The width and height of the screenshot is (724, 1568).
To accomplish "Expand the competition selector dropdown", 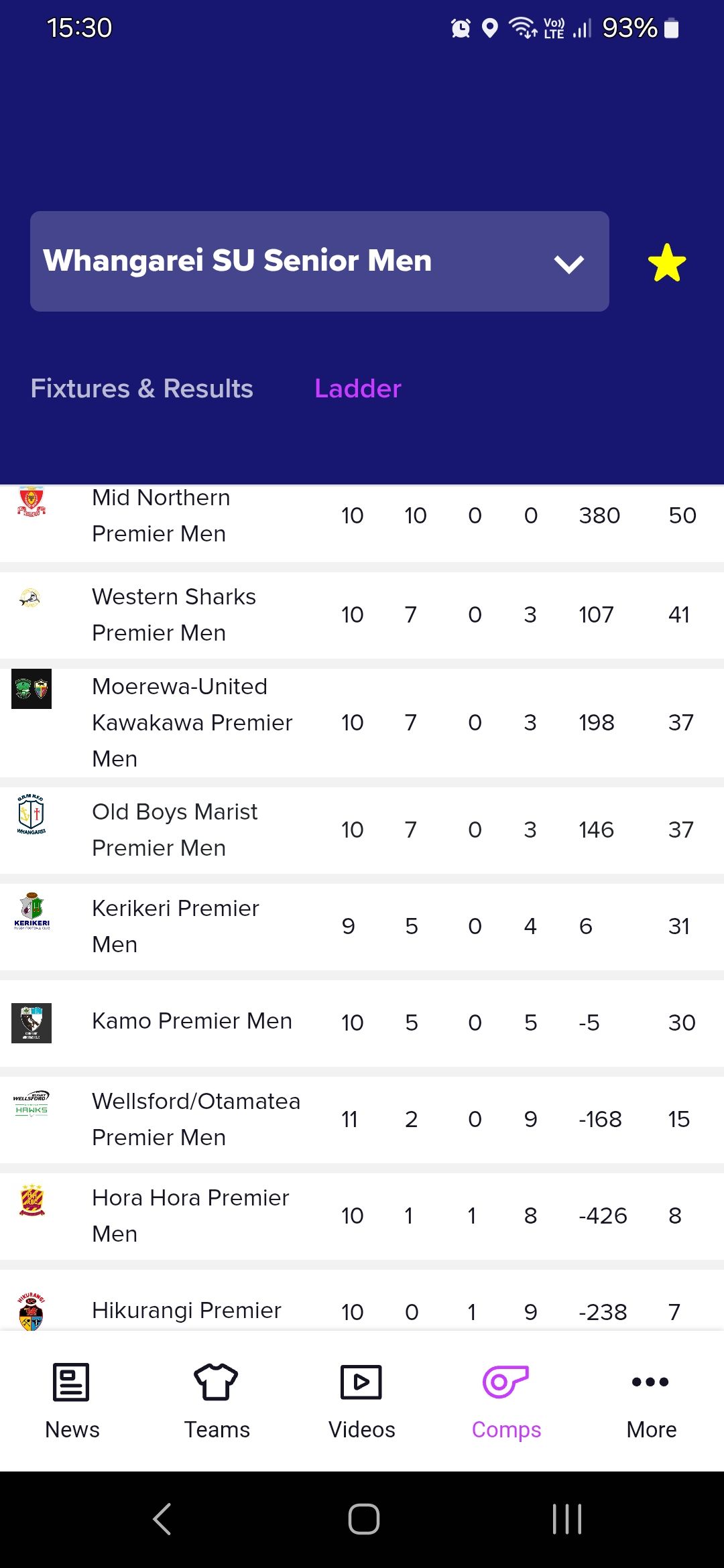I will tap(568, 264).
